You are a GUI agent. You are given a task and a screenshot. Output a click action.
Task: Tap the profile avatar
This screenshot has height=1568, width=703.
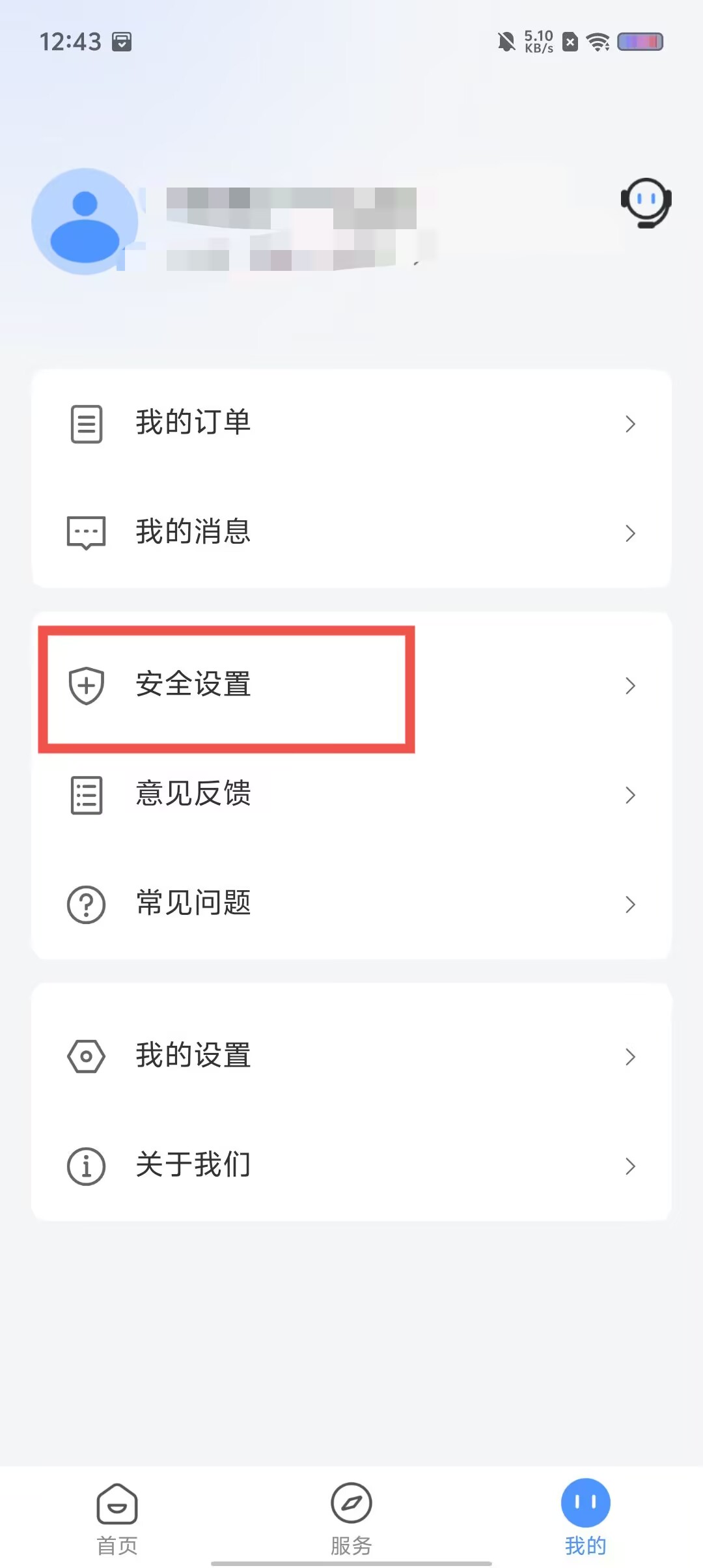click(x=85, y=222)
